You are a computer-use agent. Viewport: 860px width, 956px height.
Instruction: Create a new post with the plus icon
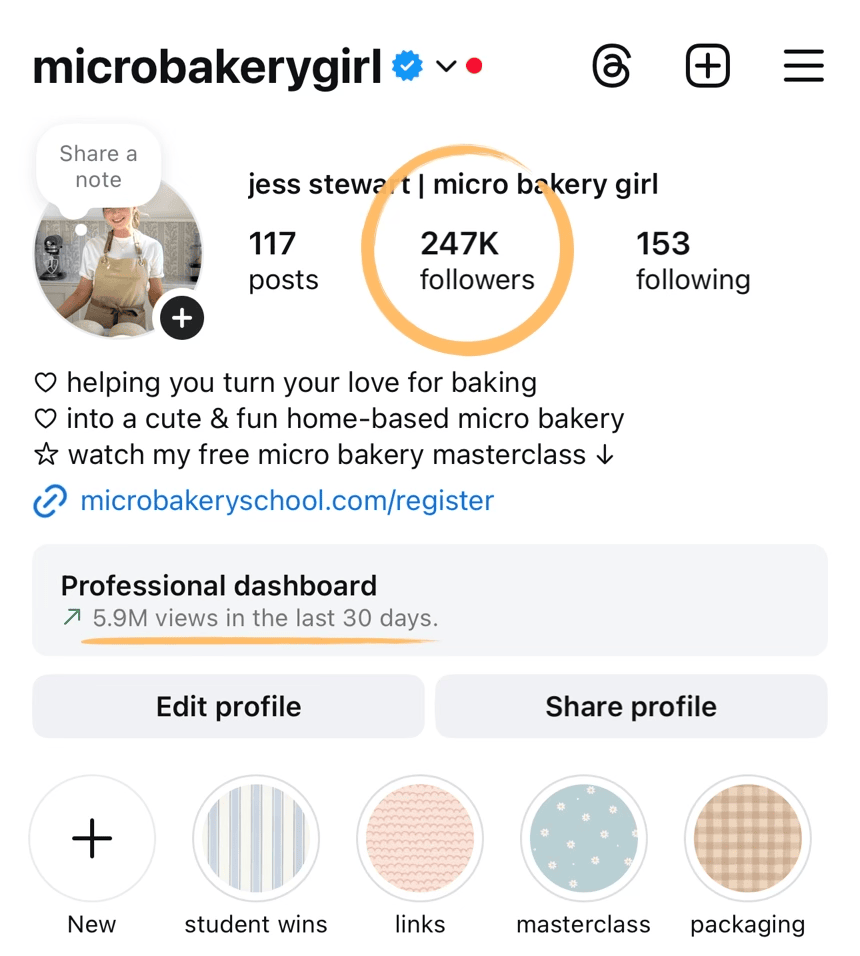[707, 67]
